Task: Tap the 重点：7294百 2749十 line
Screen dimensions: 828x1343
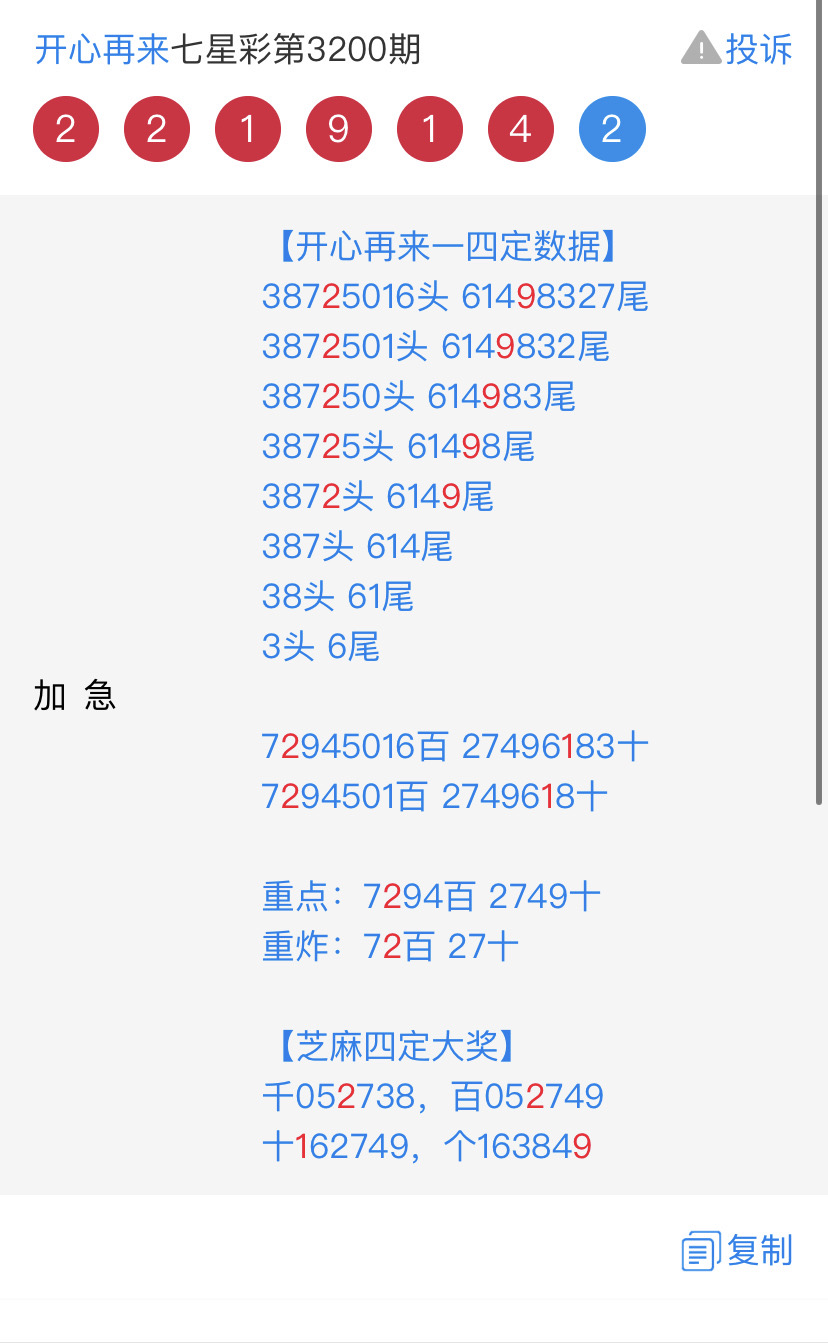Action: (x=430, y=896)
